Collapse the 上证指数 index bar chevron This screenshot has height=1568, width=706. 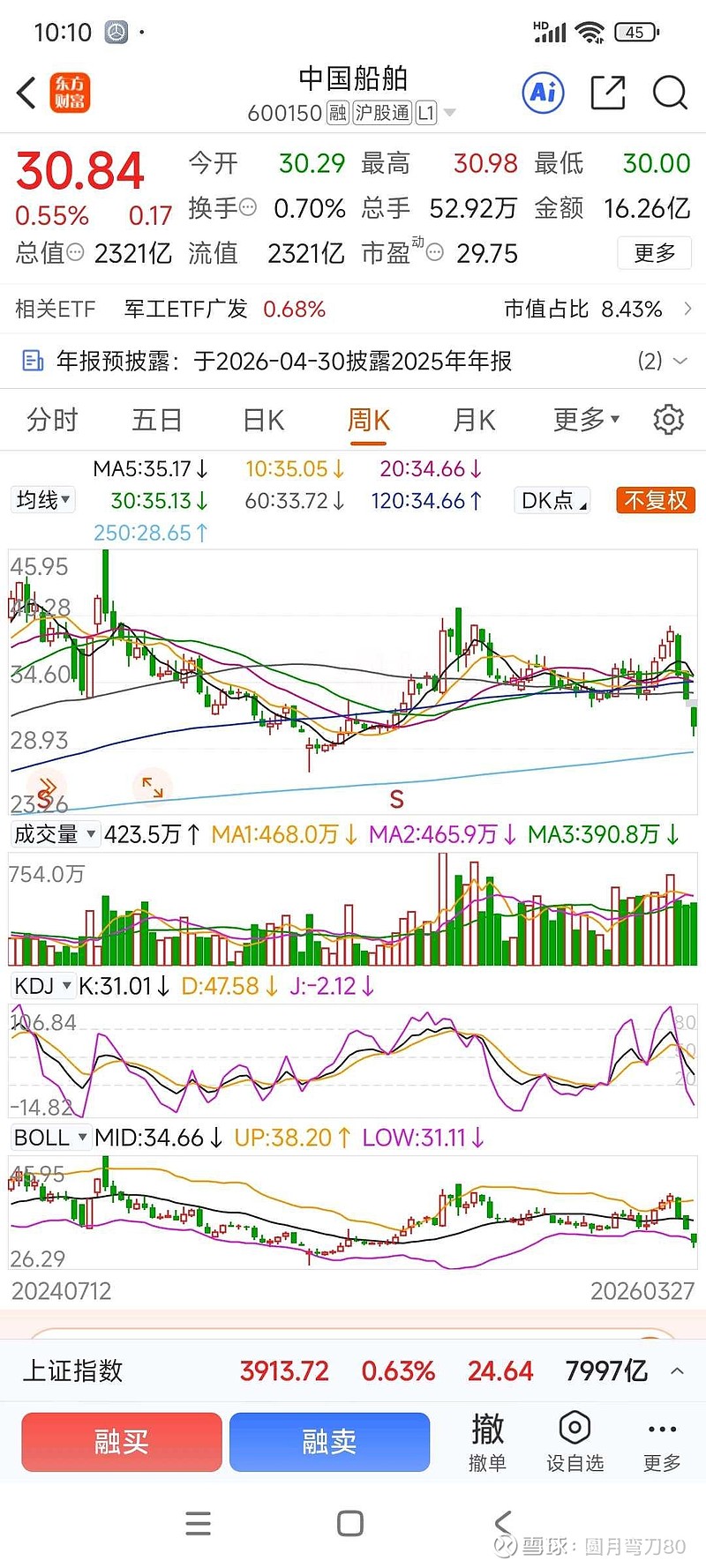[676, 1370]
